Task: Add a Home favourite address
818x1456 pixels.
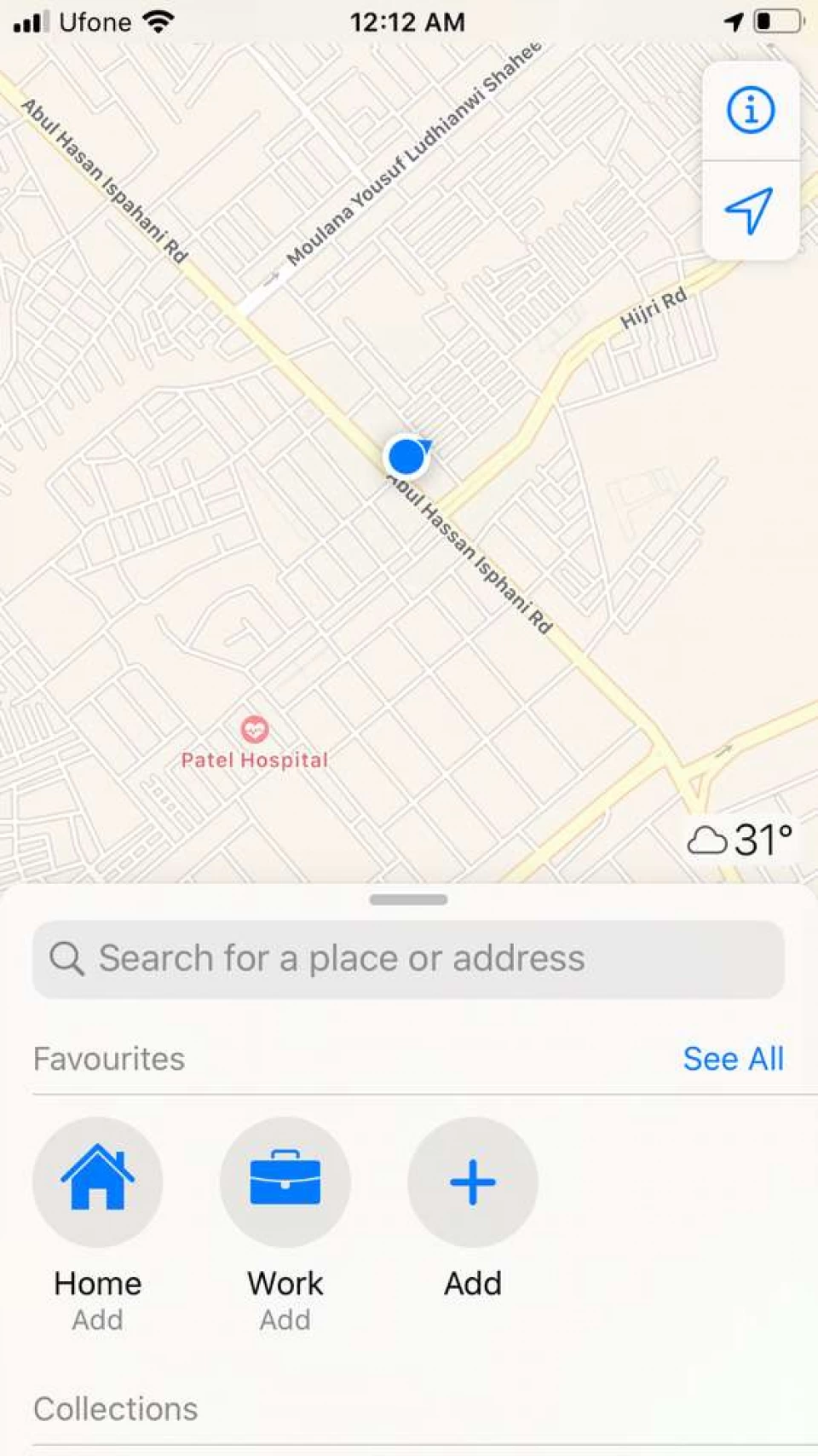Action: coord(97,1182)
